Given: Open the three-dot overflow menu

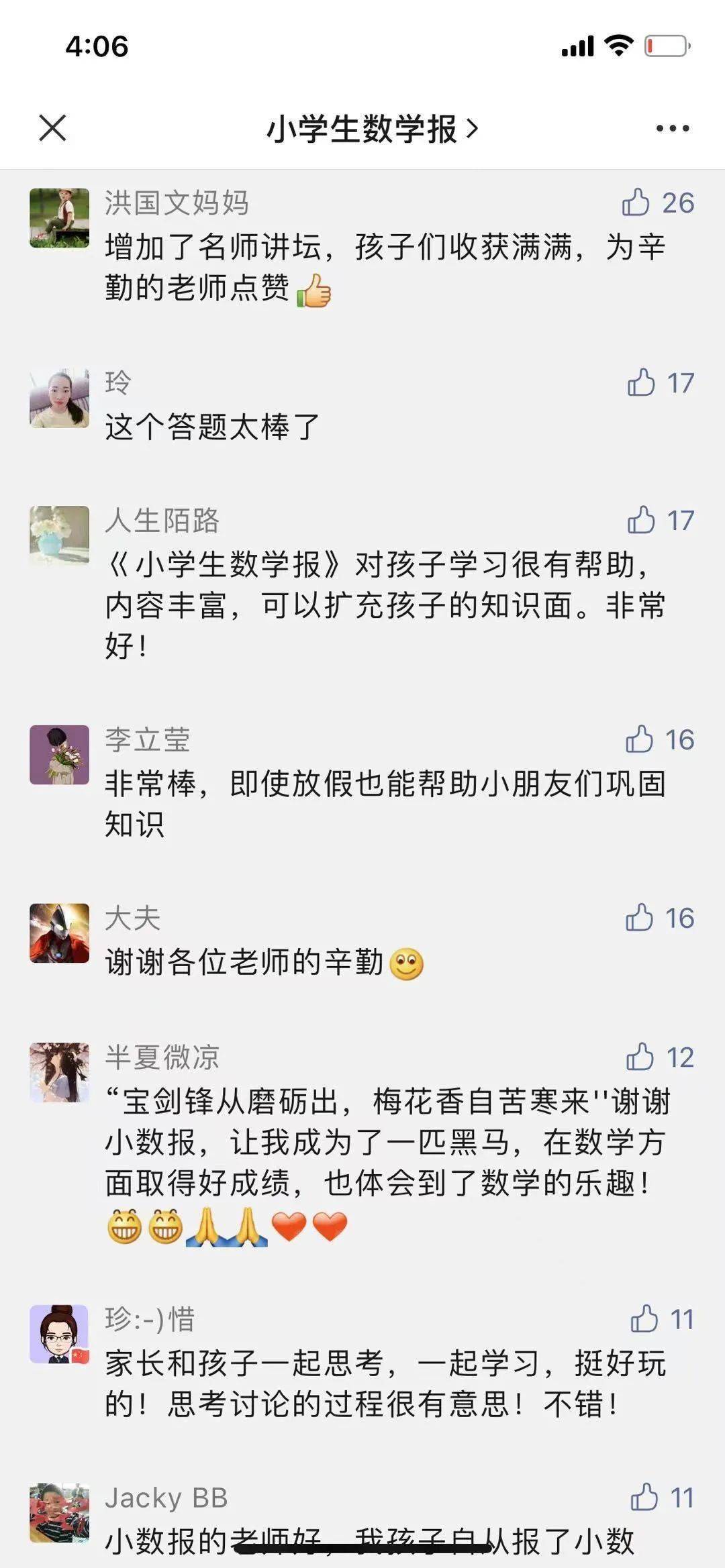Looking at the screenshot, I should click(673, 128).
